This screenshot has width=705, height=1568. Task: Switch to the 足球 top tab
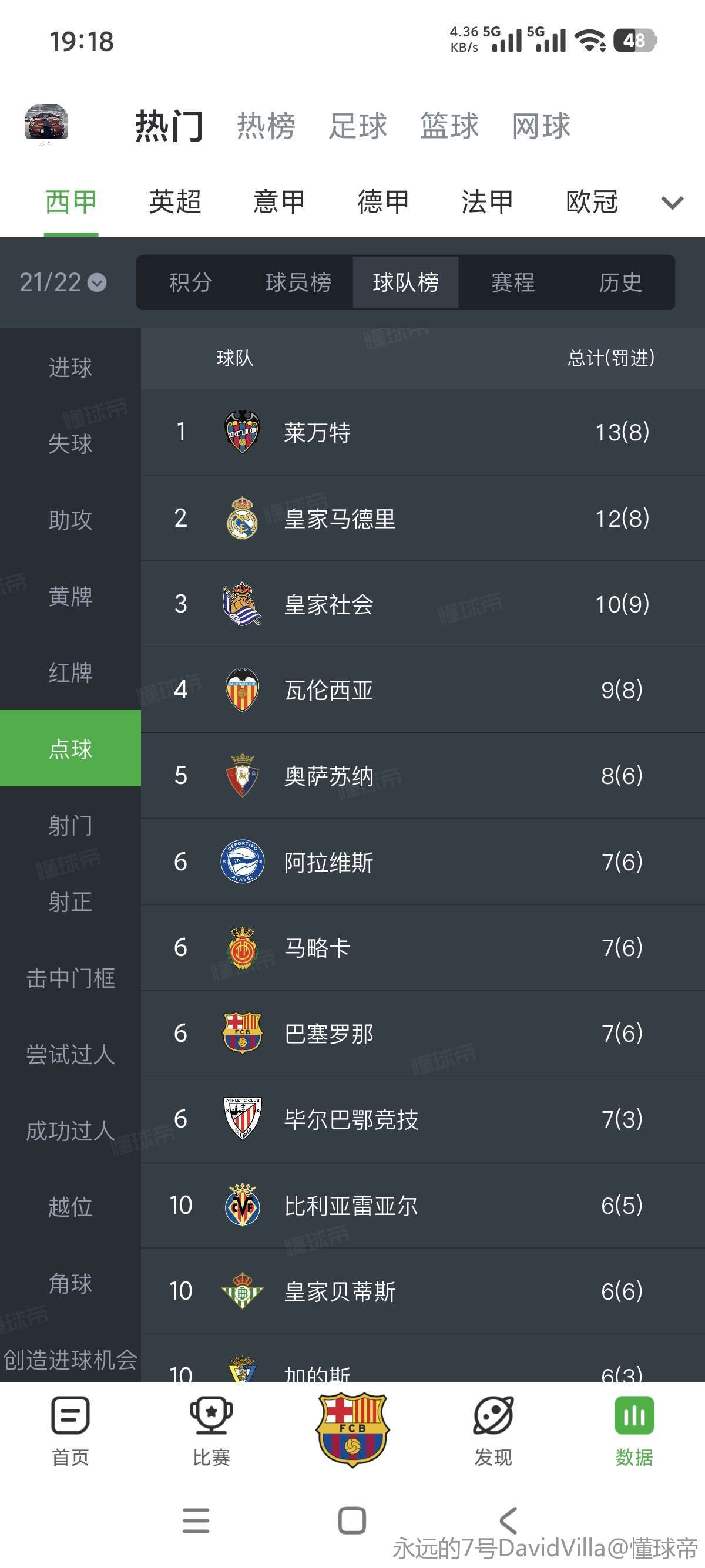[x=357, y=126]
